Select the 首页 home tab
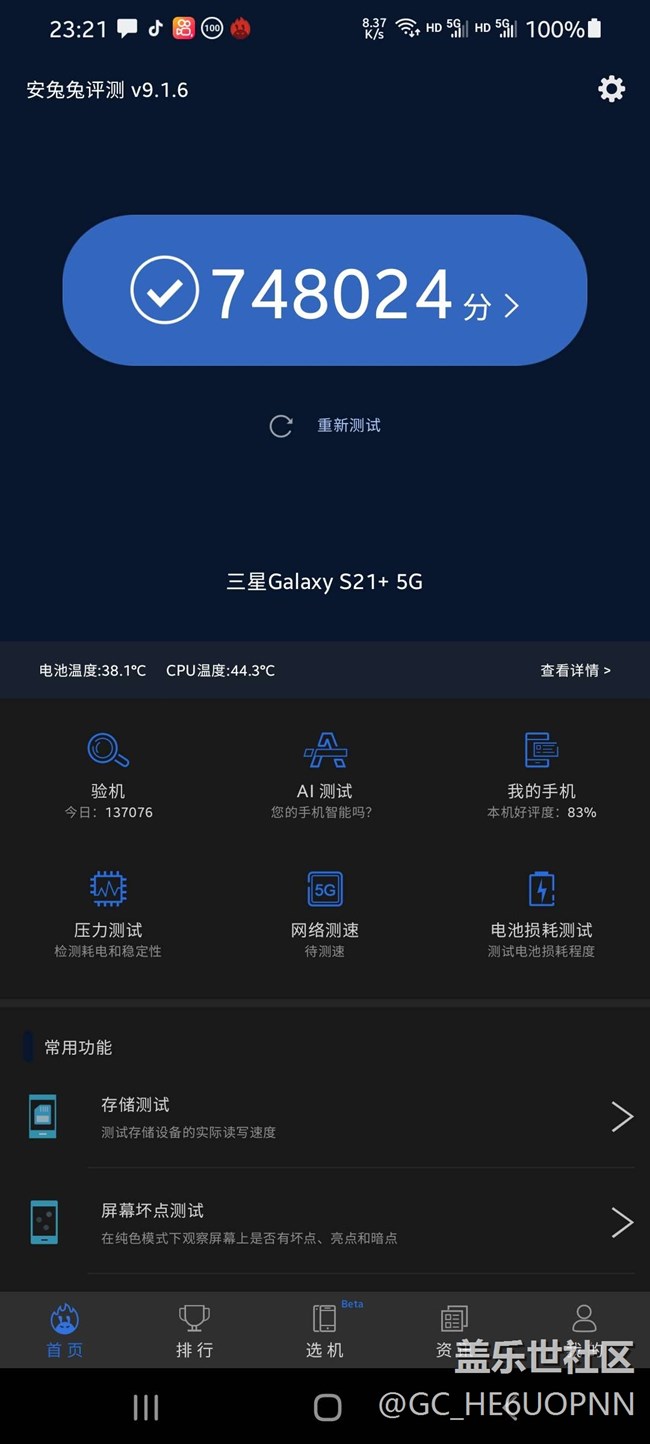 click(65, 1331)
